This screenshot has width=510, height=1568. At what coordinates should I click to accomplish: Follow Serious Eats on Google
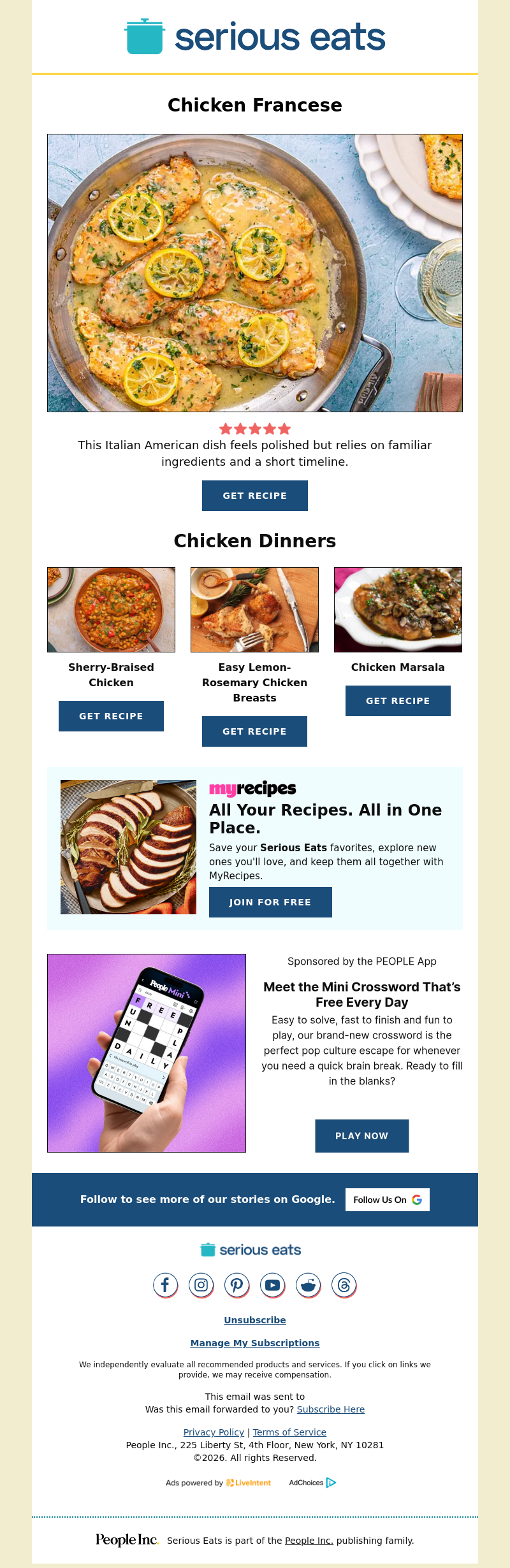tap(387, 1200)
